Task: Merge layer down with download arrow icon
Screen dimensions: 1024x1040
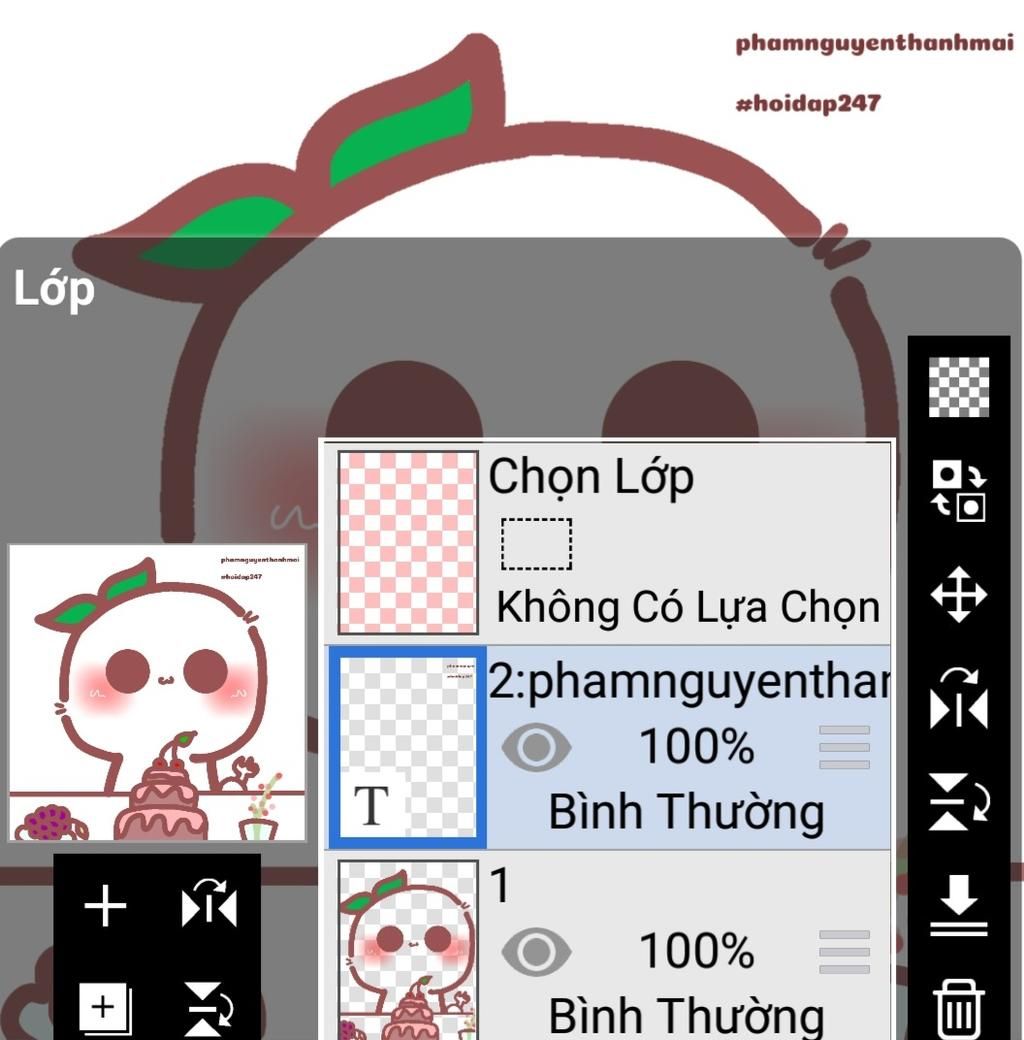Action: (x=959, y=906)
